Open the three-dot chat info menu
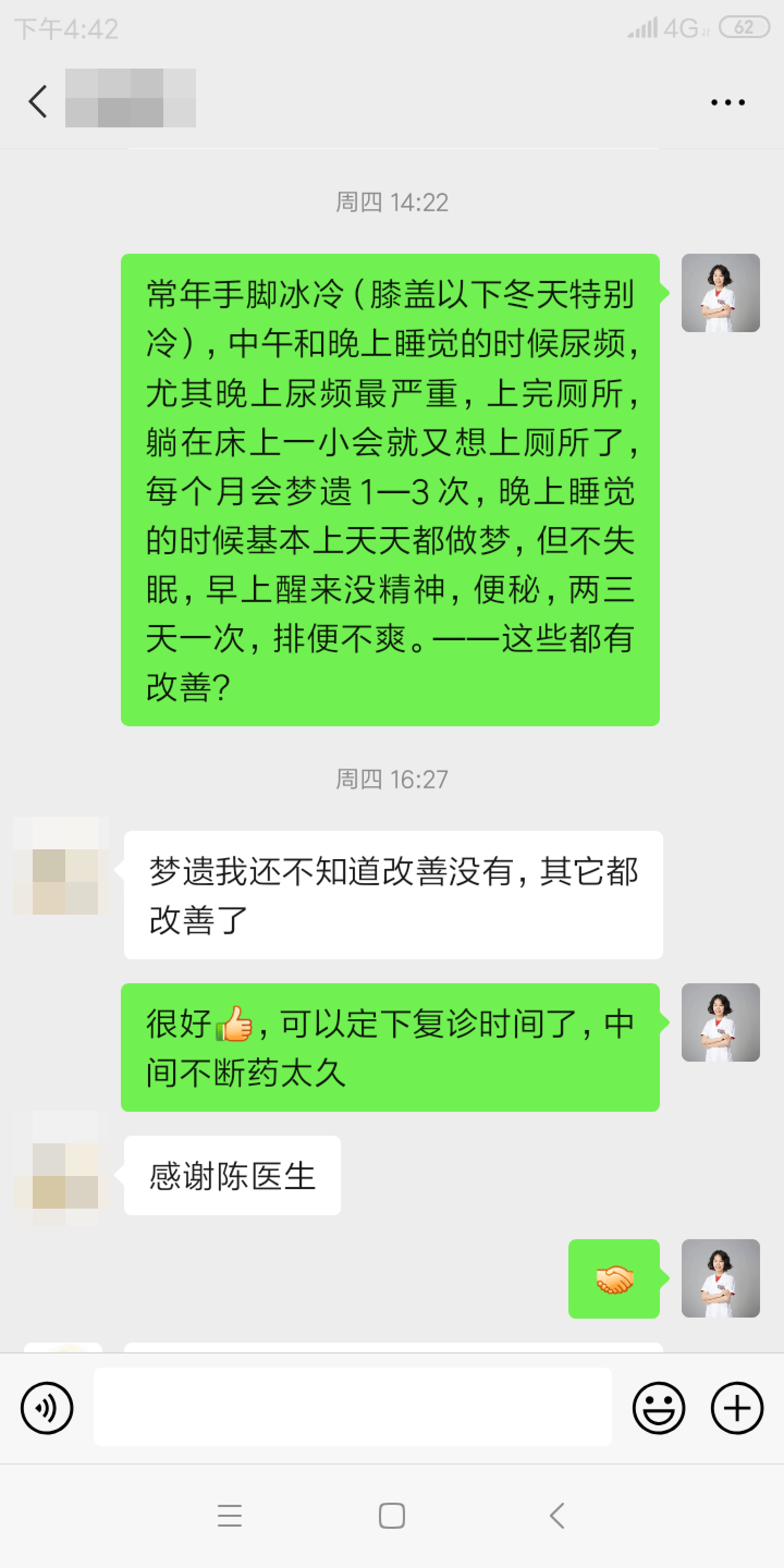 [x=727, y=102]
